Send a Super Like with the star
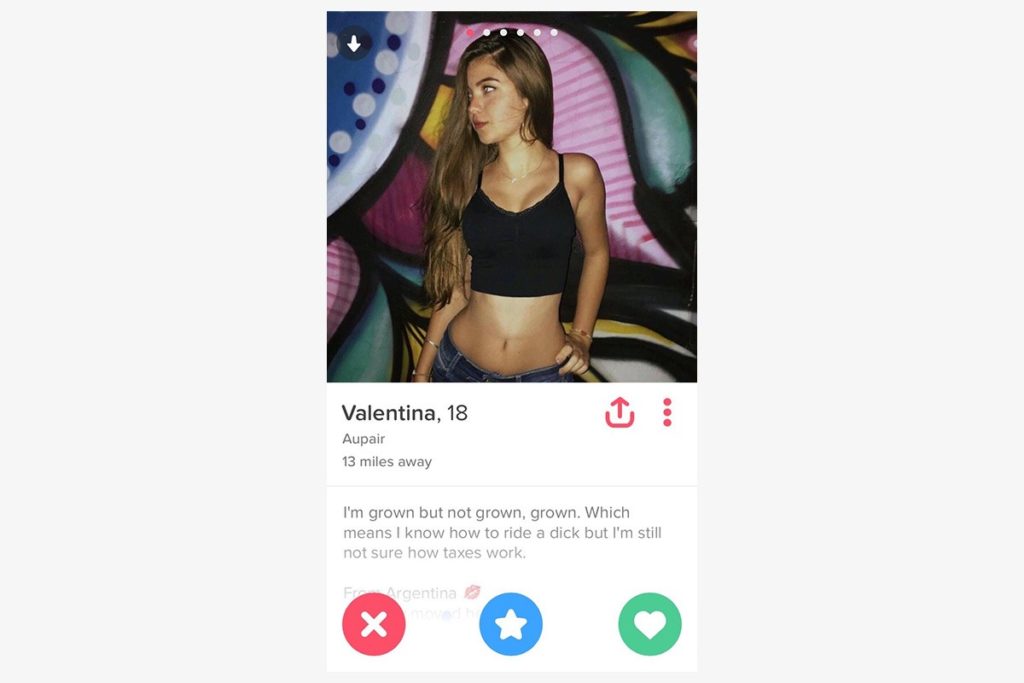This screenshot has width=1024, height=683. [511, 624]
